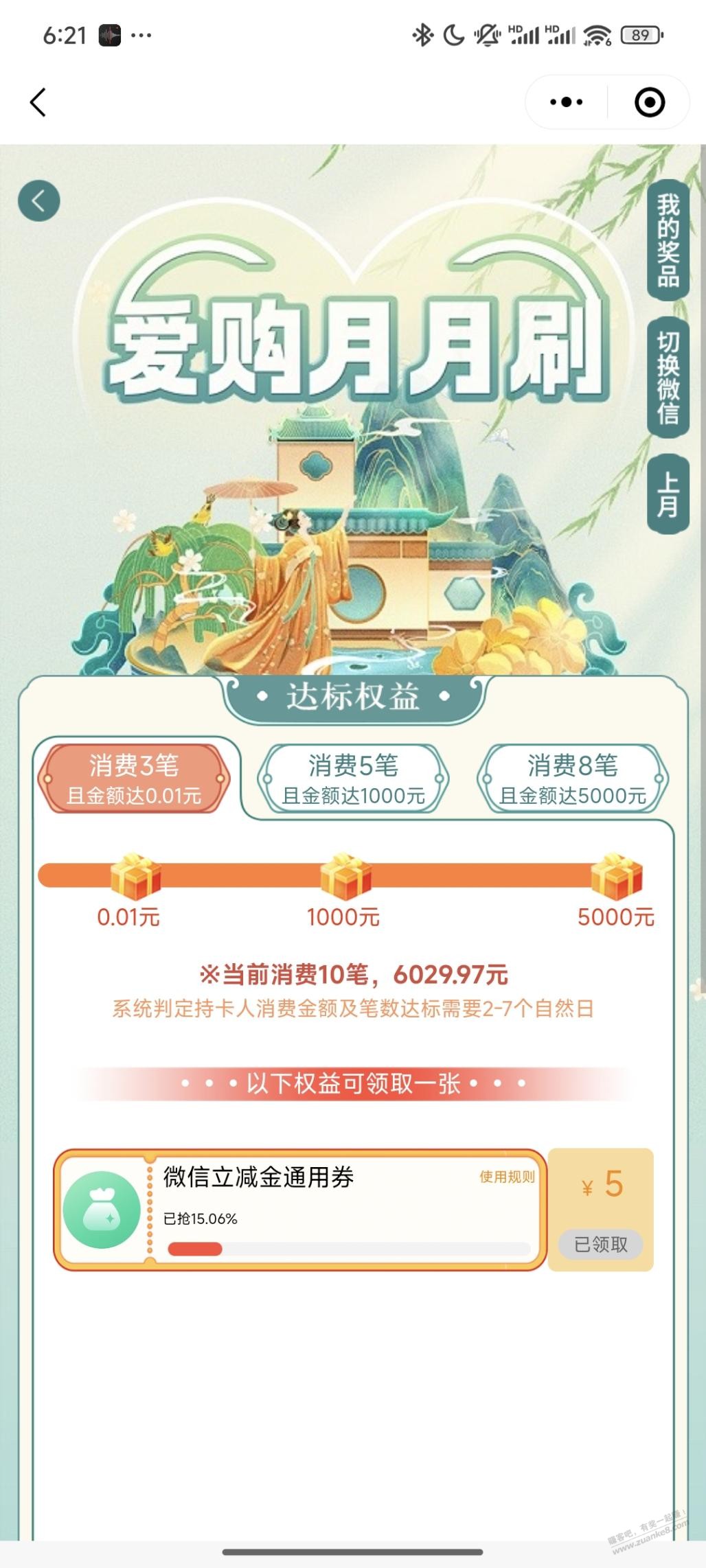Switch to the 消费5笔 tier tab
The image size is (706, 1568).
(x=353, y=779)
